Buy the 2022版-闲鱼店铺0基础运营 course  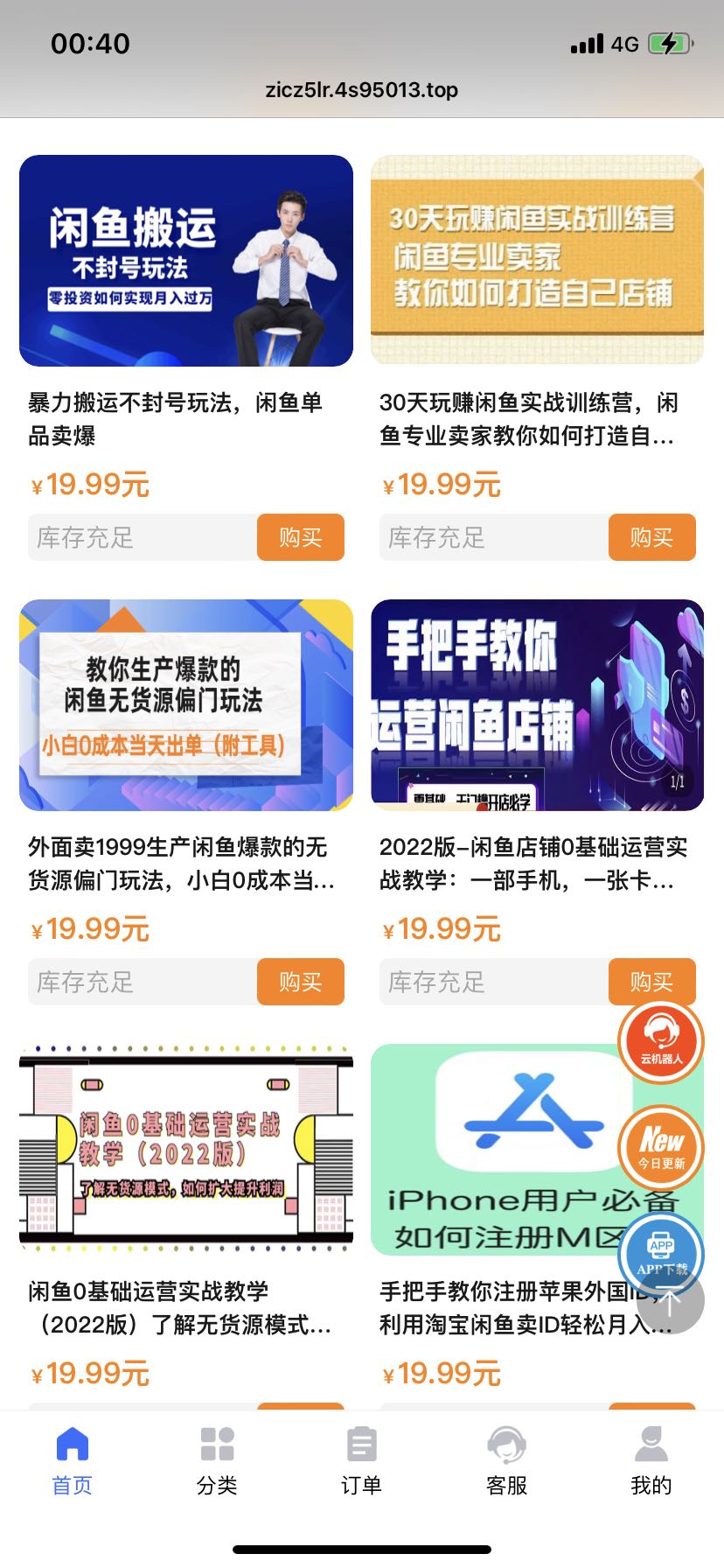click(651, 982)
